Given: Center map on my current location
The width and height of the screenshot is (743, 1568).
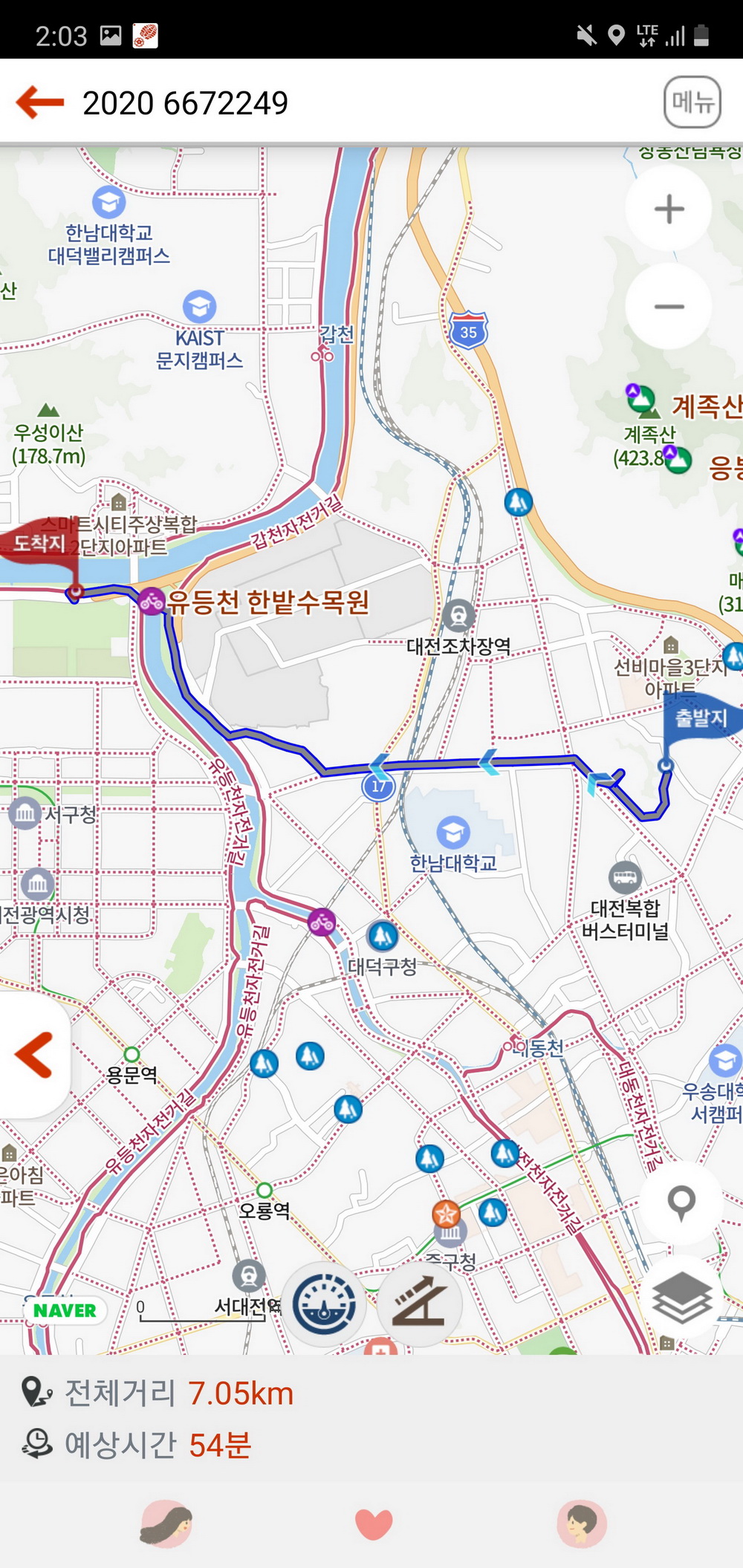Looking at the screenshot, I should (x=681, y=1202).
